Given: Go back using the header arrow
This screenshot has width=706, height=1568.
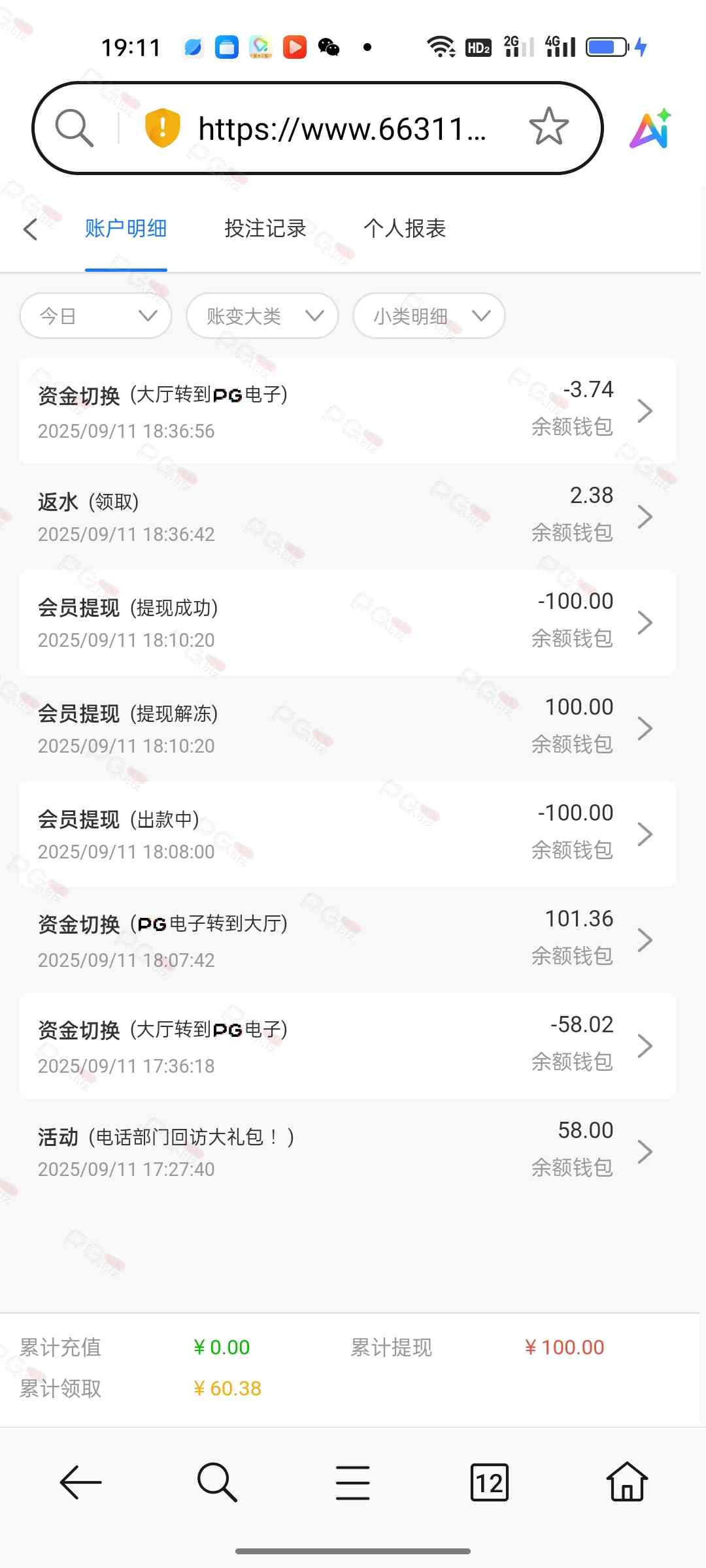Looking at the screenshot, I should pos(30,229).
